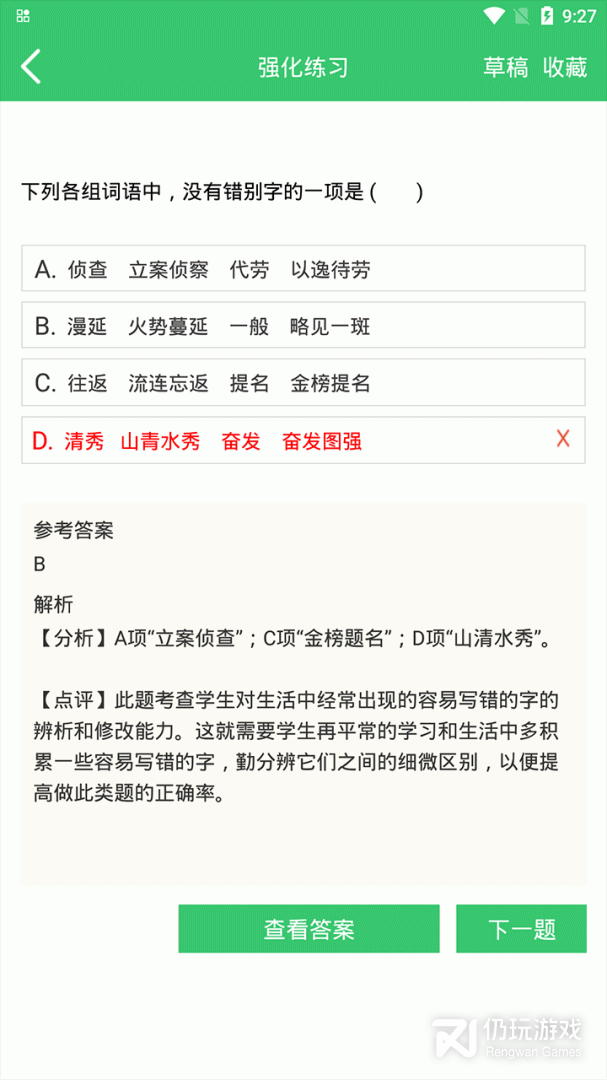
Task: Pick answer option C 往返
Action: [303, 383]
